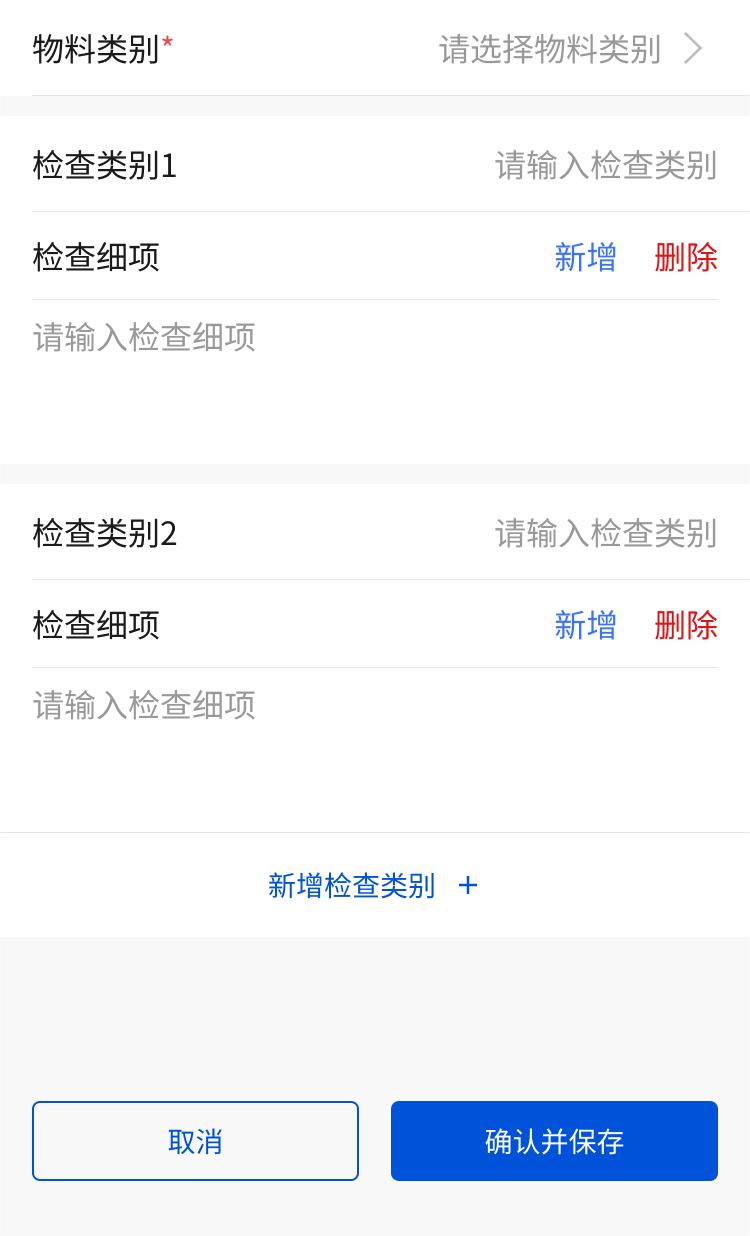Focus the 检查细项 text area under 检查类别1
This screenshot has width=750, height=1236.
(375, 380)
